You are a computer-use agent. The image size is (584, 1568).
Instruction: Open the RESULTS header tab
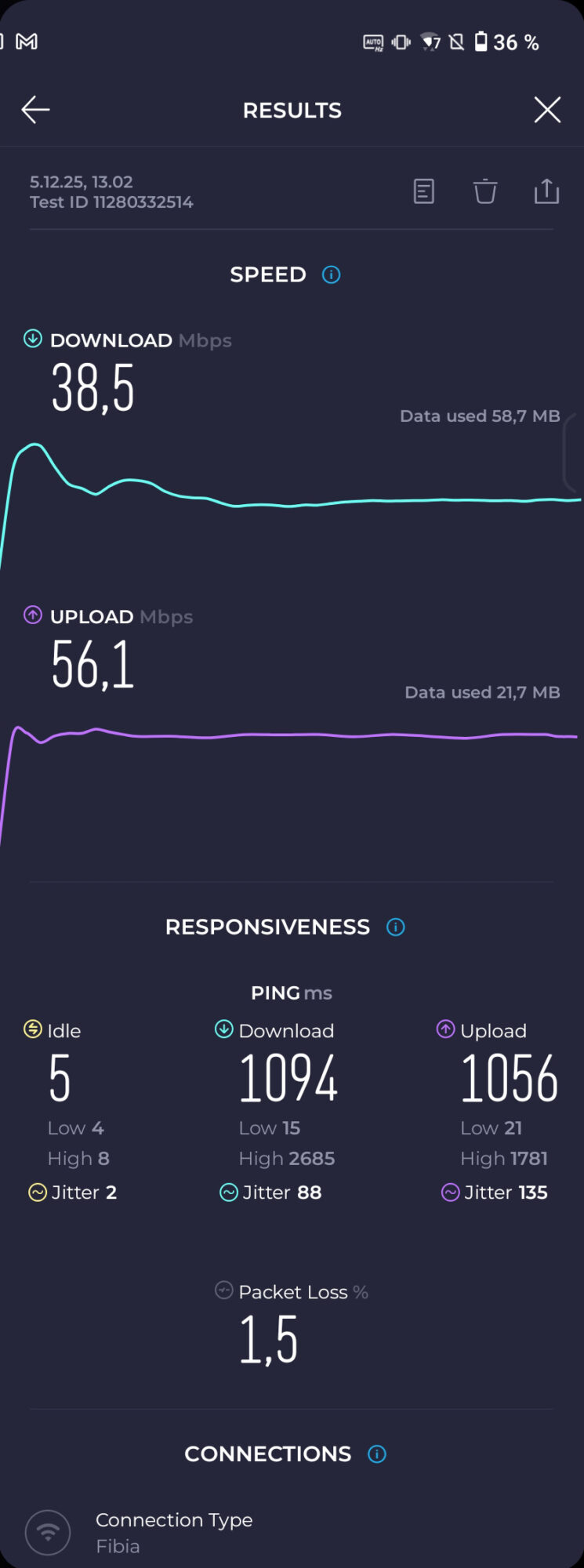(x=292, y=110)
